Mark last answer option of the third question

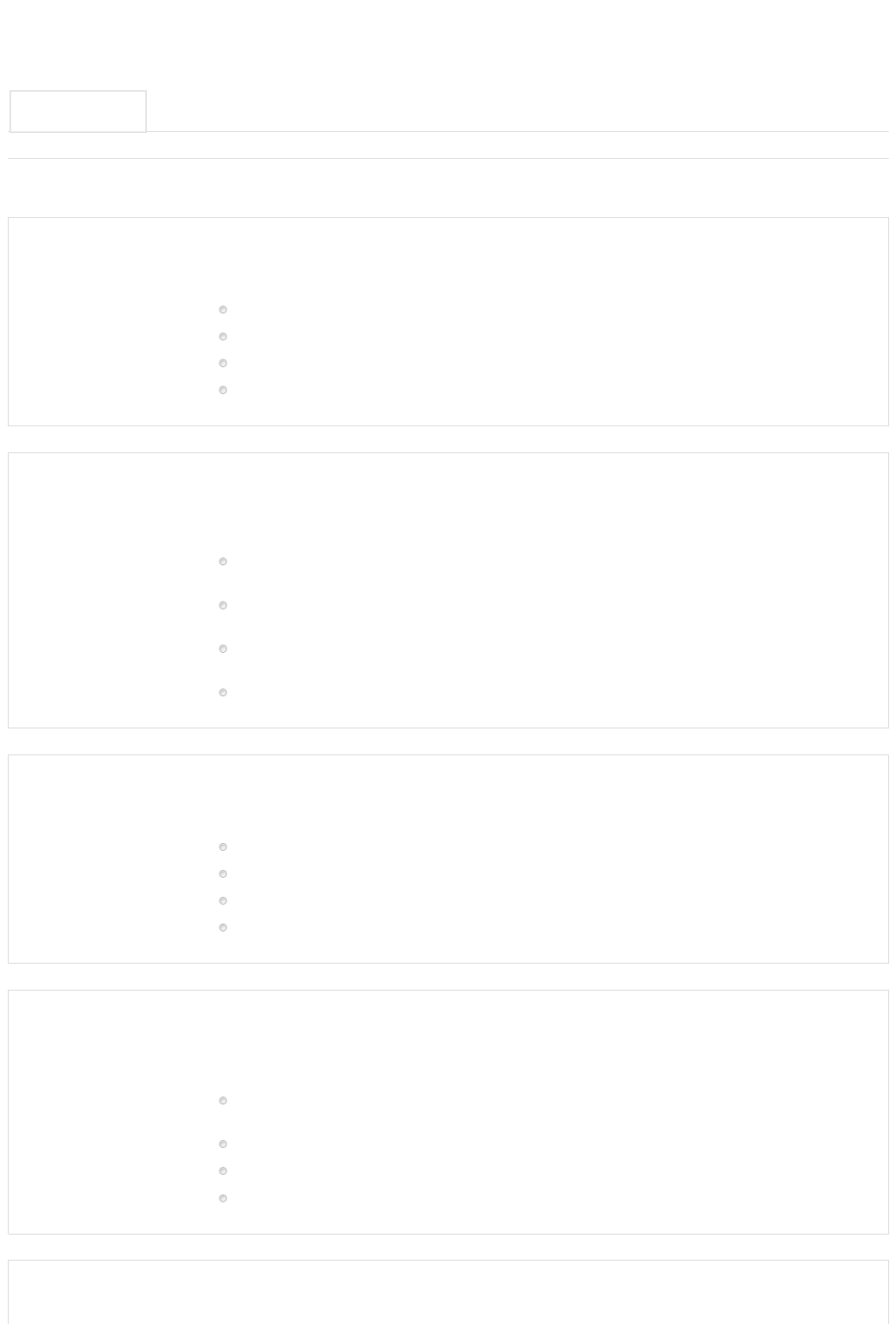pos(223,928)
